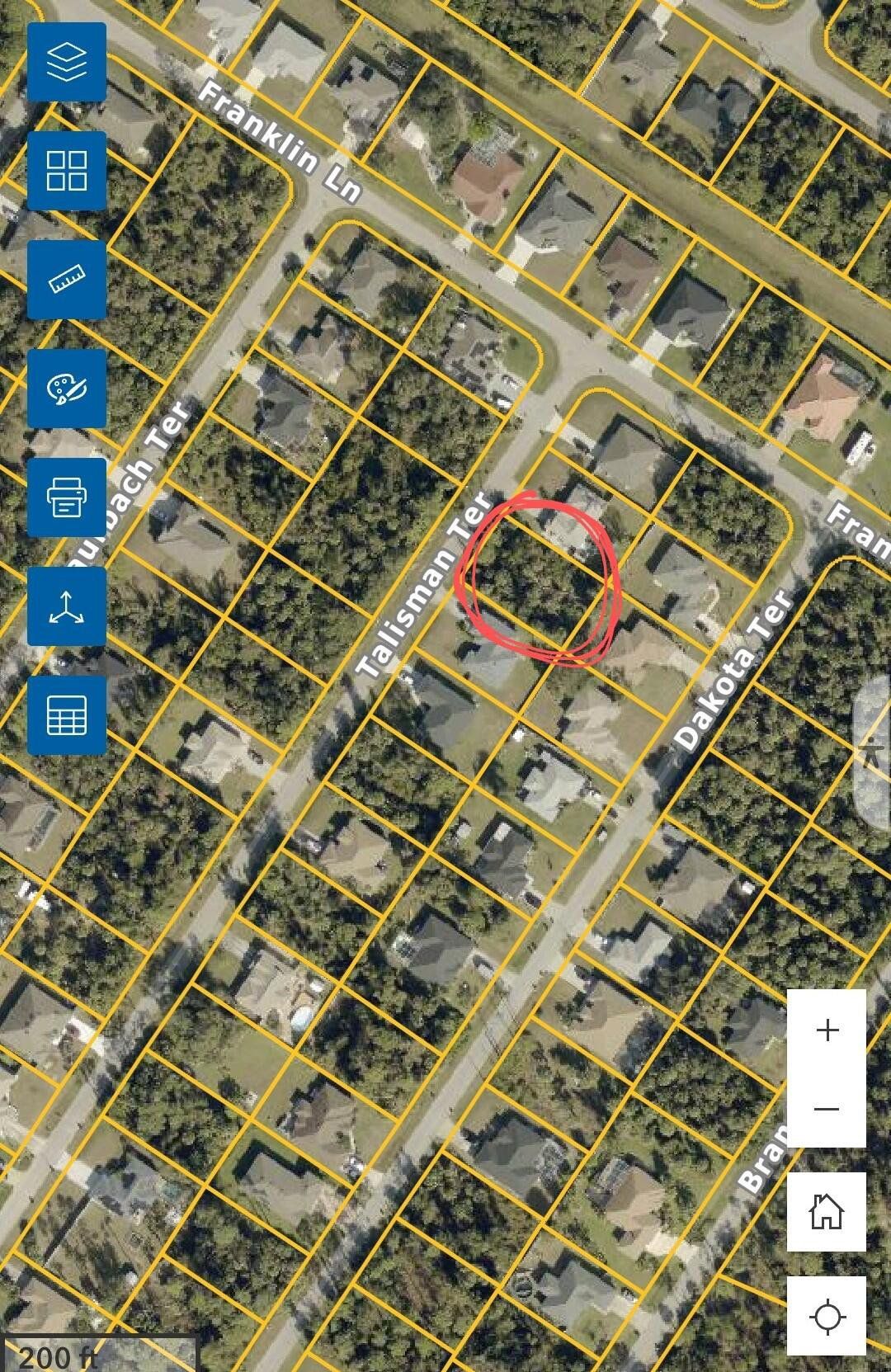Select the measure ruler tool
The image size is (891, 1372).
point(67,280)
